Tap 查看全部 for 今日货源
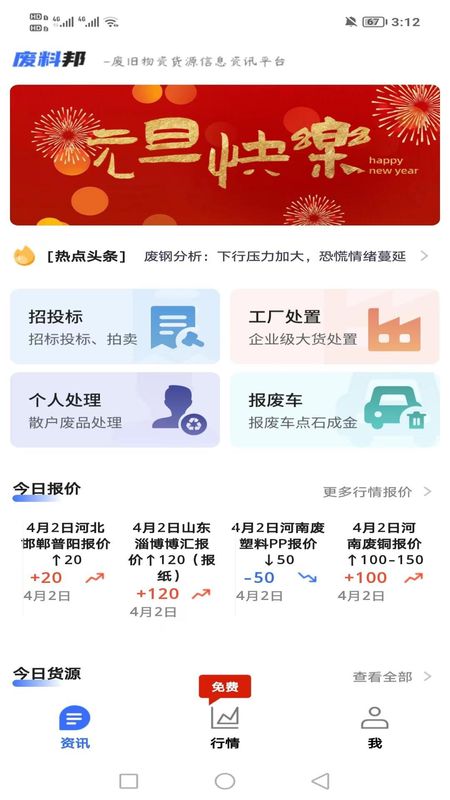450x800 pixels. 392,677
